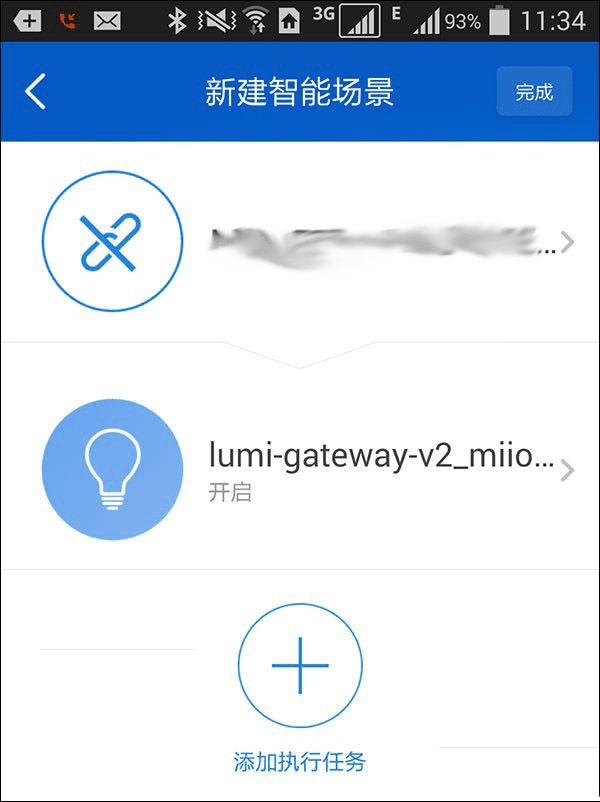Screen dimensions: 600x802
Task: Open the lumi-gateway-v2 开启 task row
Action: pos(300,469)
